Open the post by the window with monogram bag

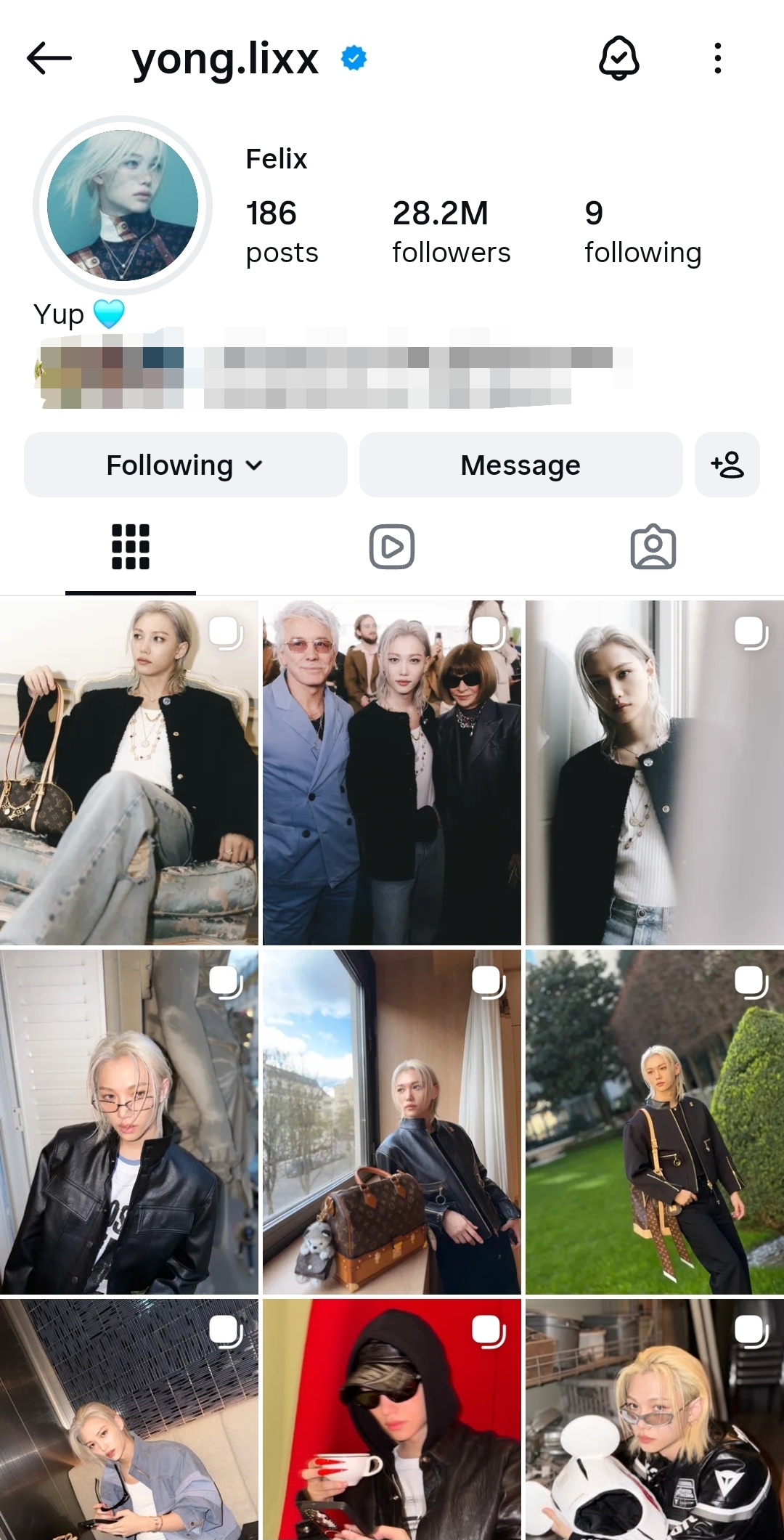392,1122
